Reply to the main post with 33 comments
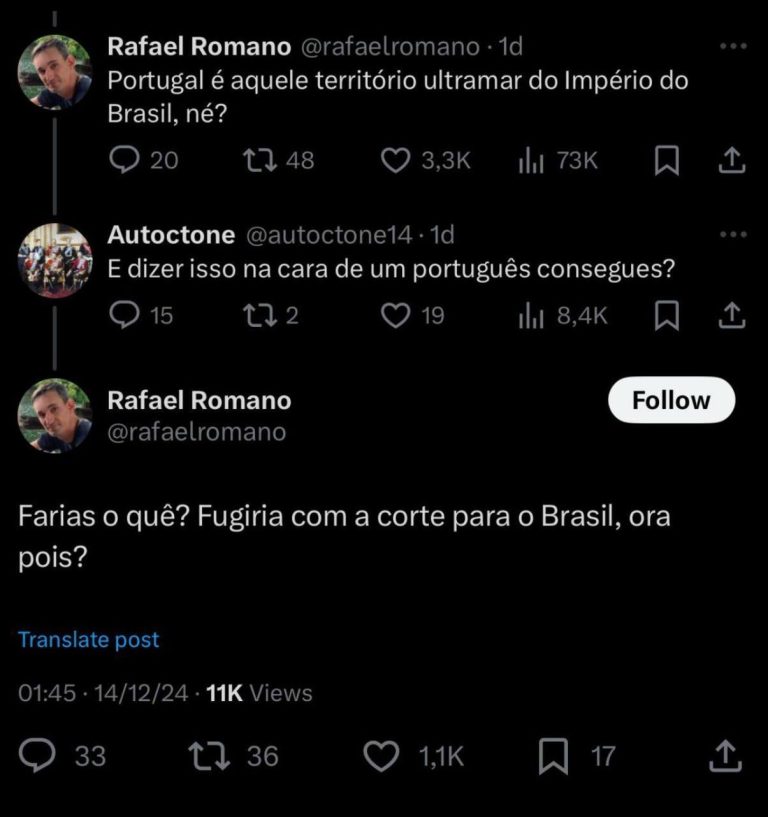The image size is (768, 817). pos(37,756)
